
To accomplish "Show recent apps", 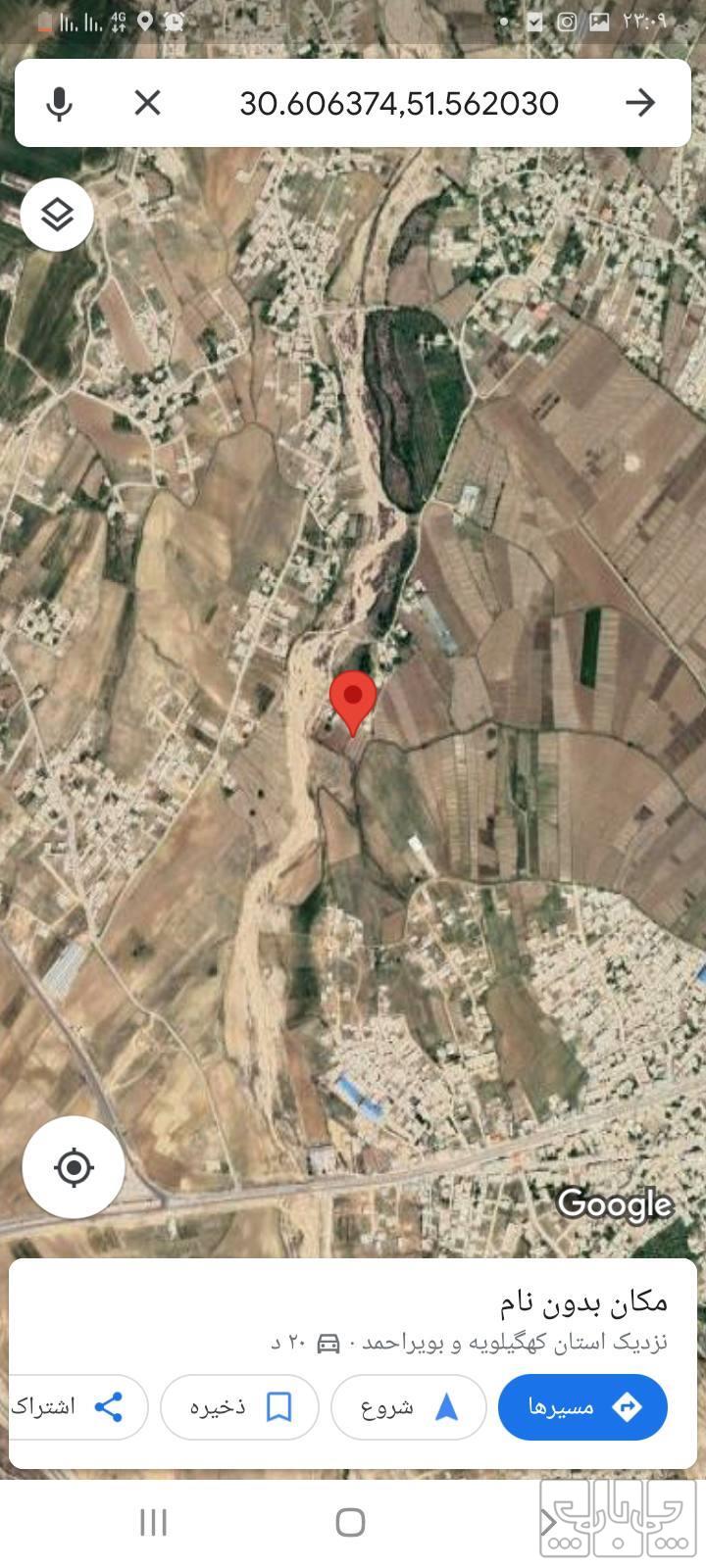I will point(154,1522).
